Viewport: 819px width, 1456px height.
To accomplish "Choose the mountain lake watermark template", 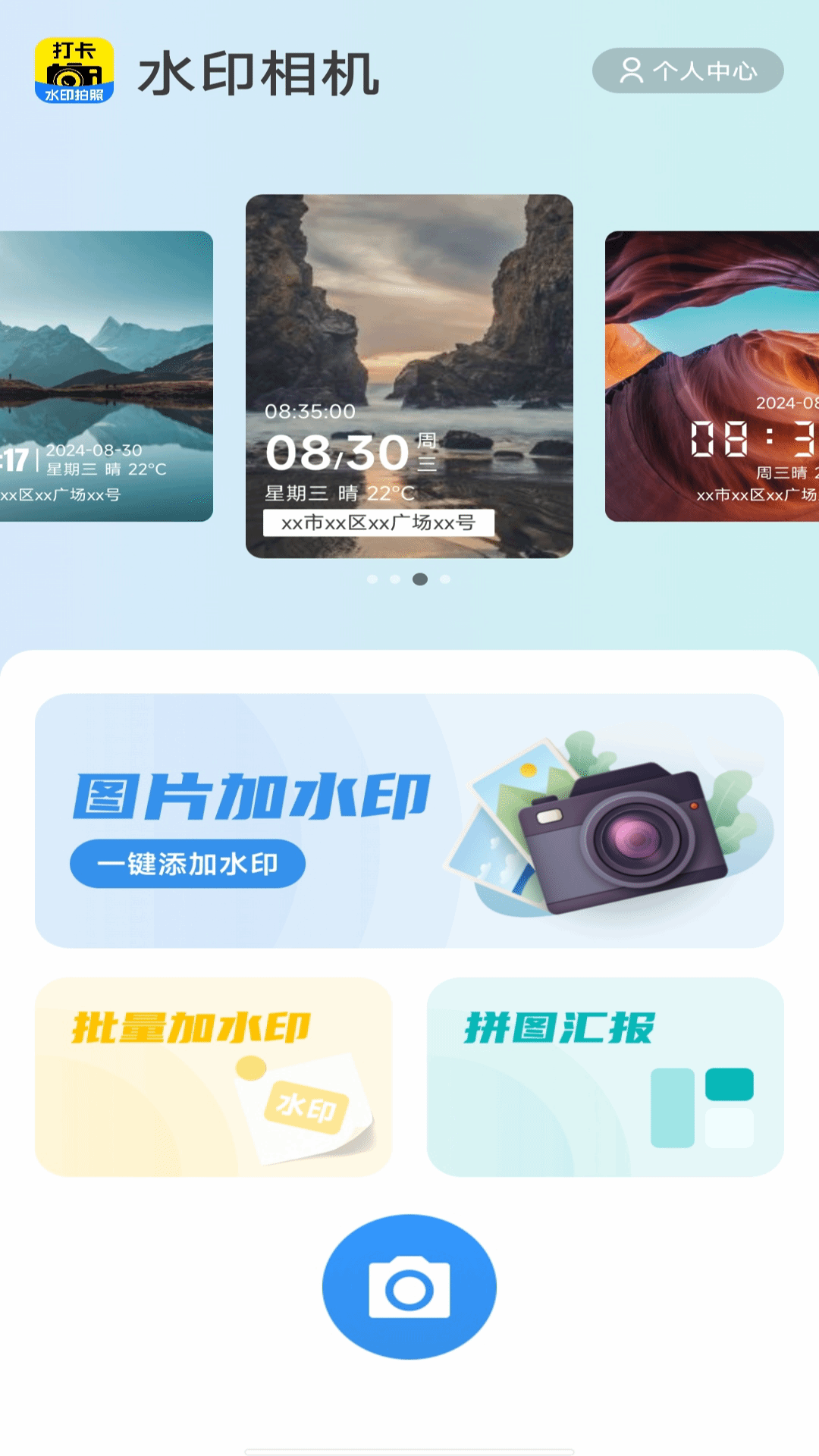I will (106, 376).
